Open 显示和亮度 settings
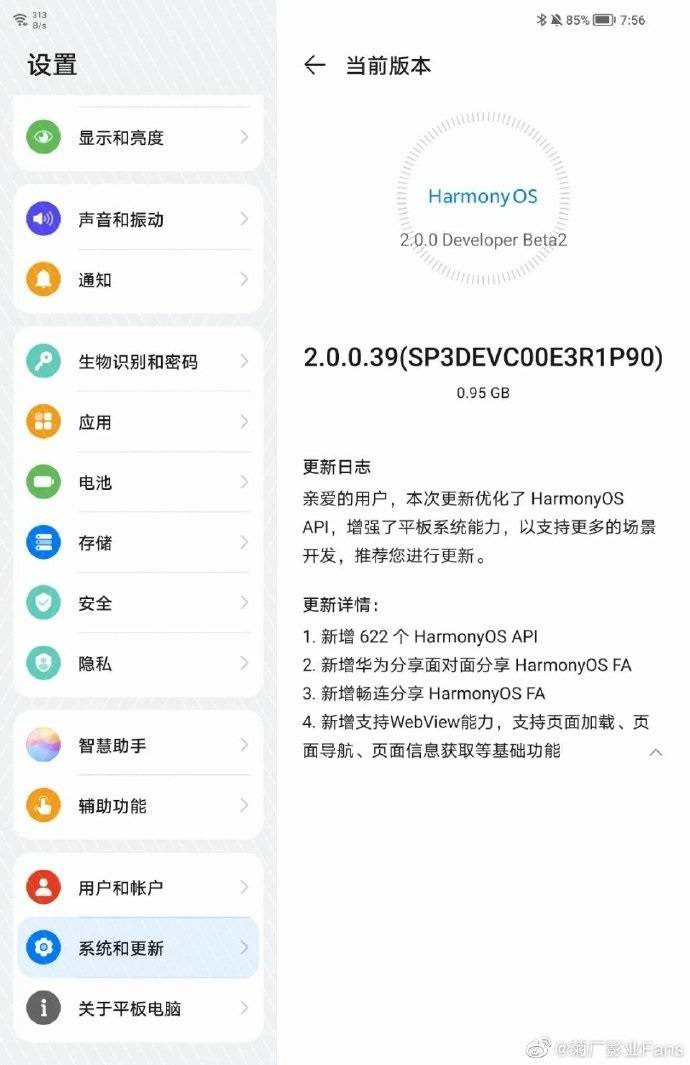This screenshot has width=690, height=1065. coord(138,138)
